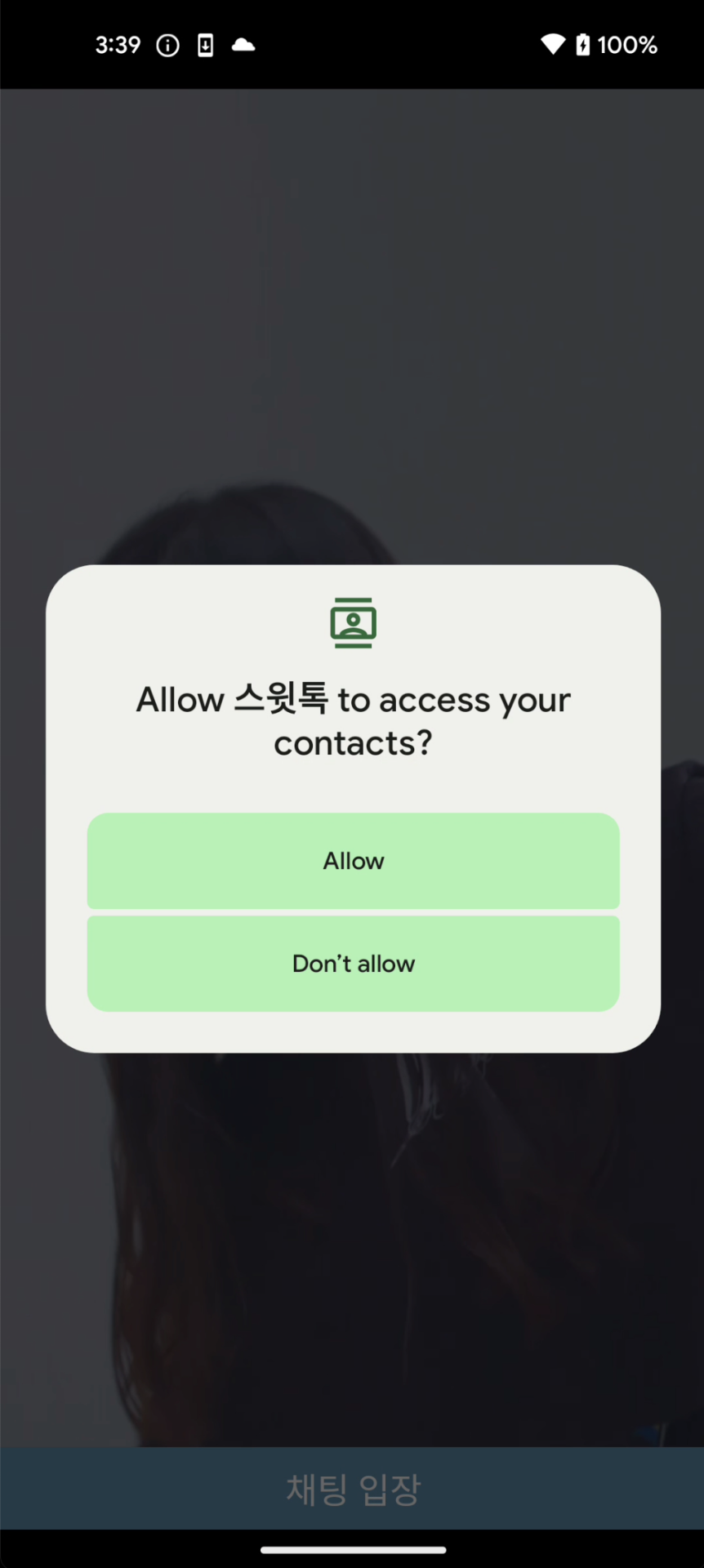
Task: Allow 스윗톡 to access contacts
Action: pos(353,861)
